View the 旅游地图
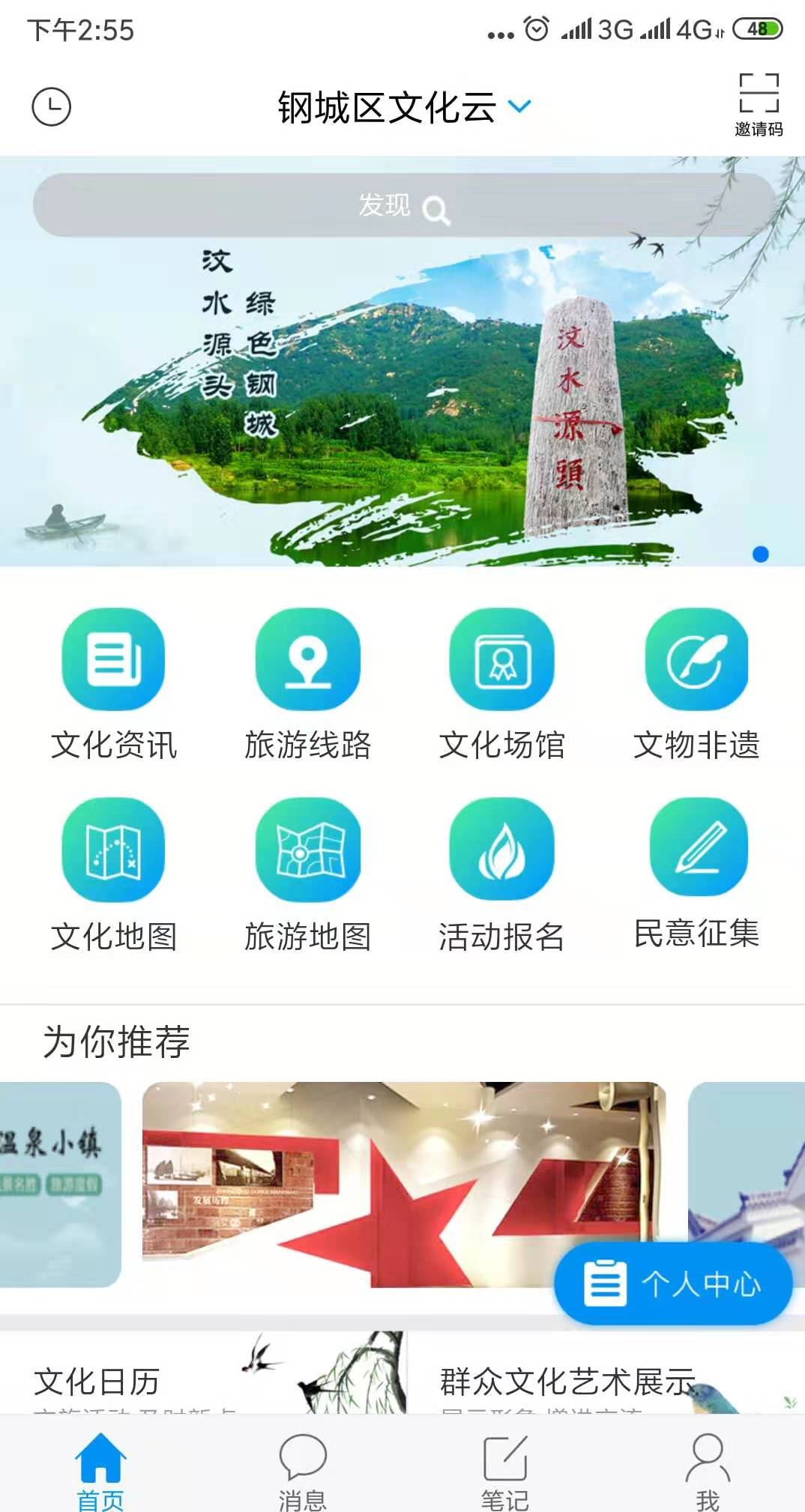Viewport: 805px width, 1512px height. [x=307, y=874]
